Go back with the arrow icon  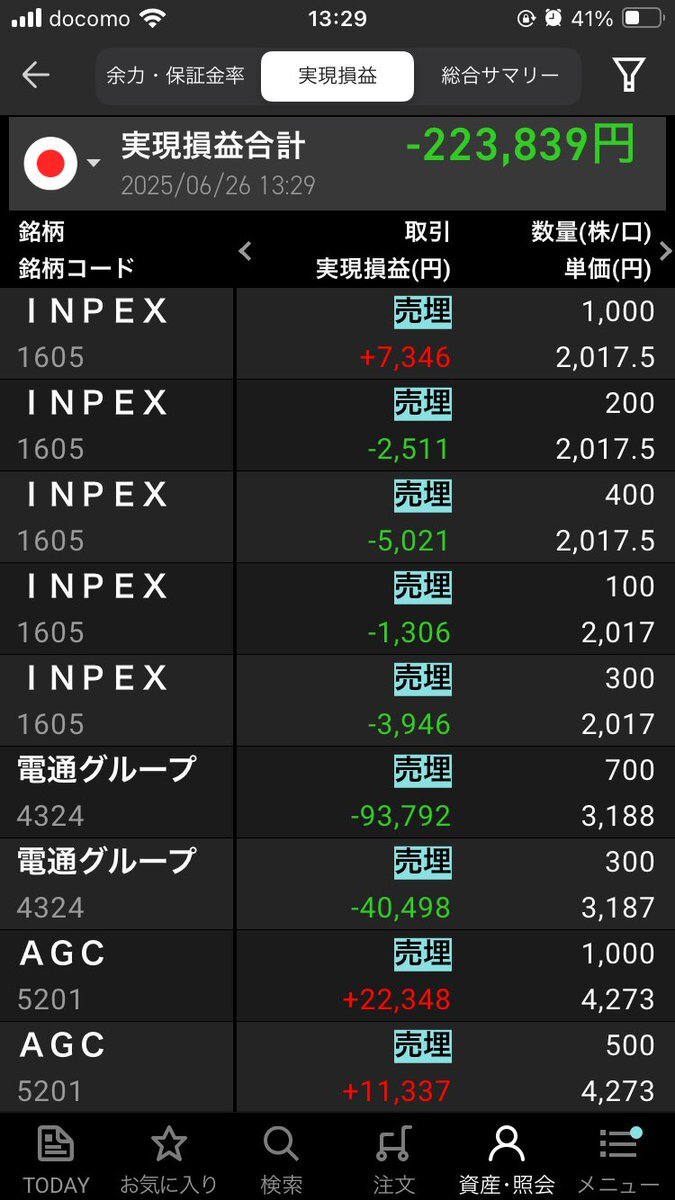36,75
